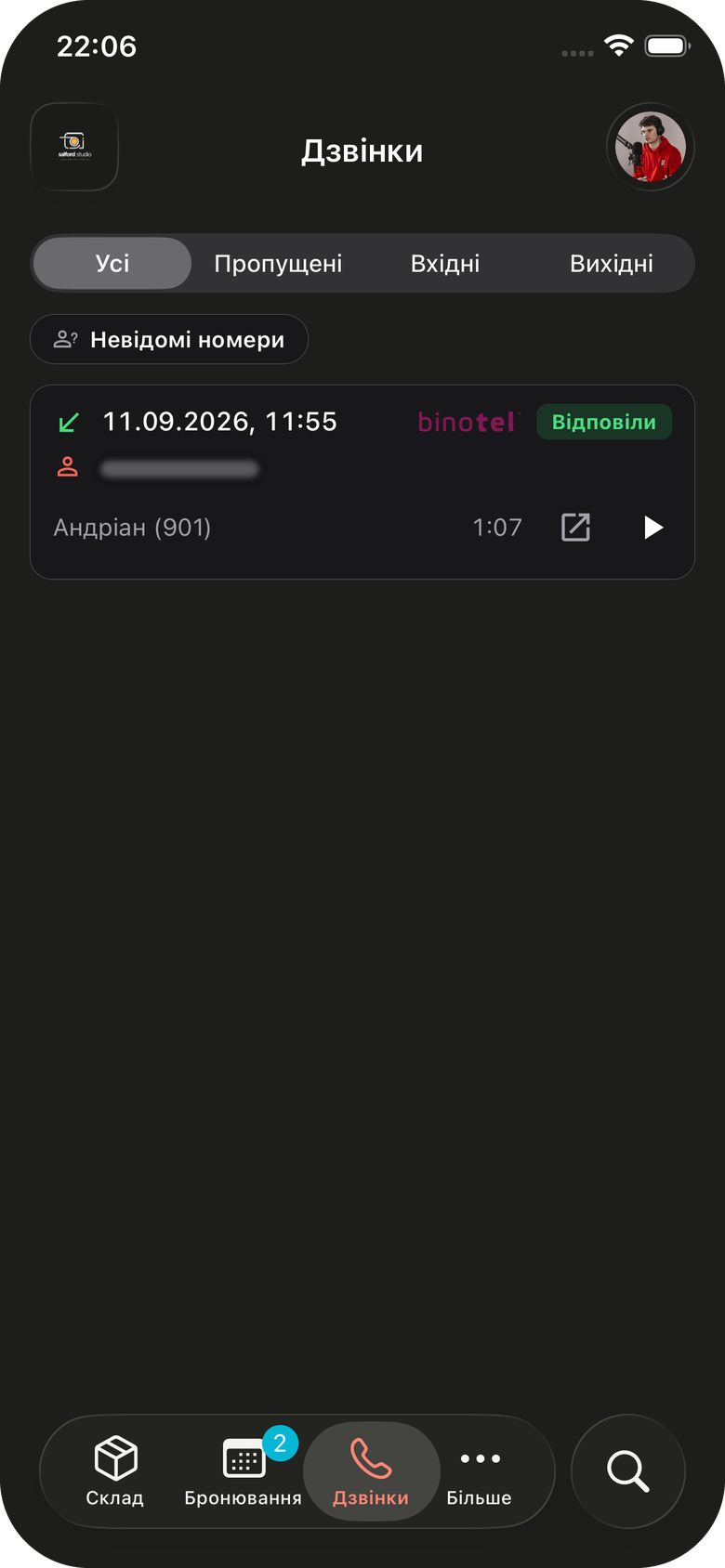Select the Усі filter tab
The width and height of the screenshot is (725, 1568).
pyautogui.click(x=112, y=264)
